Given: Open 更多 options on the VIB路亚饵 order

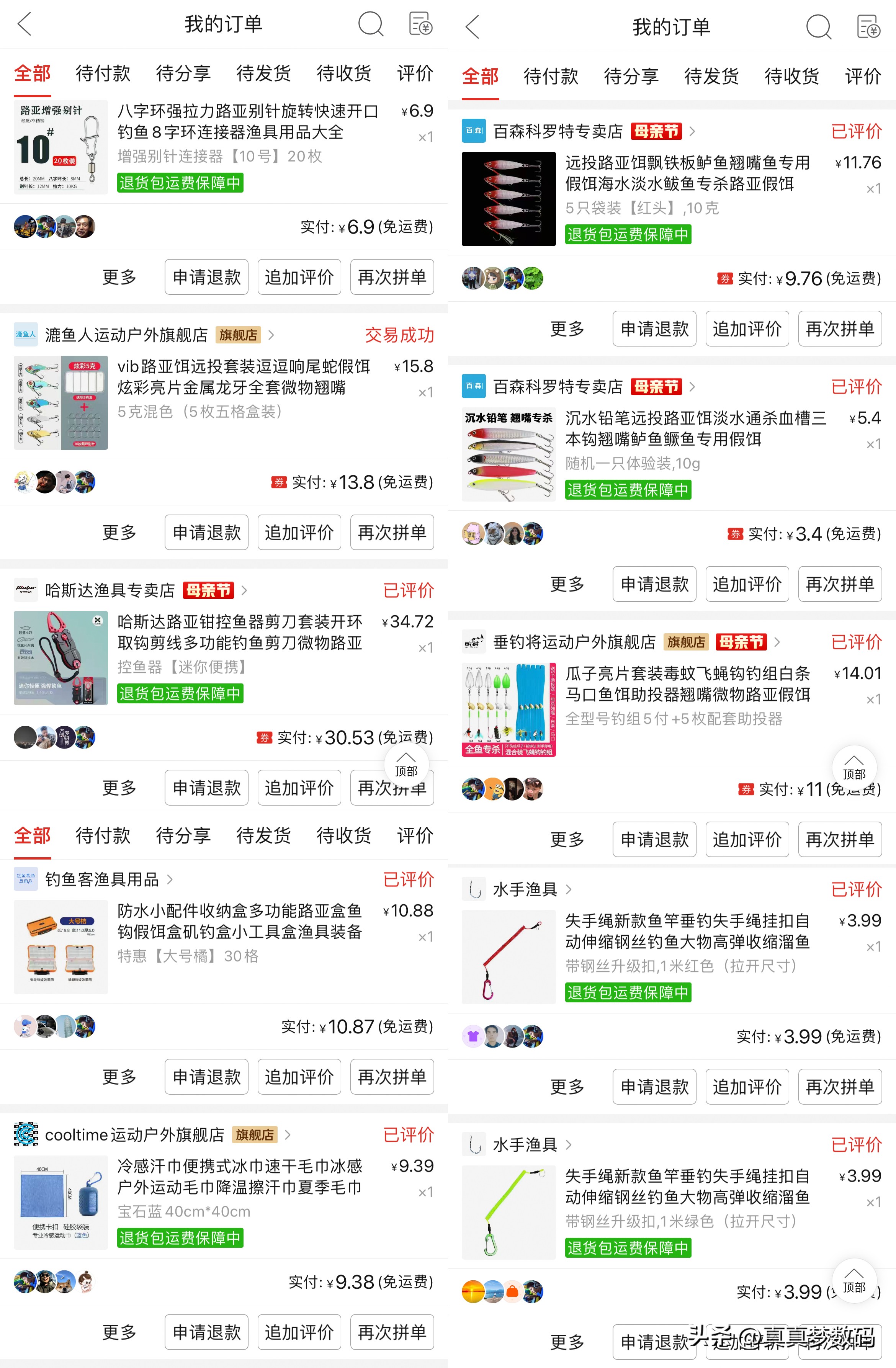Looking at the screenshot, I should (119, 532).
